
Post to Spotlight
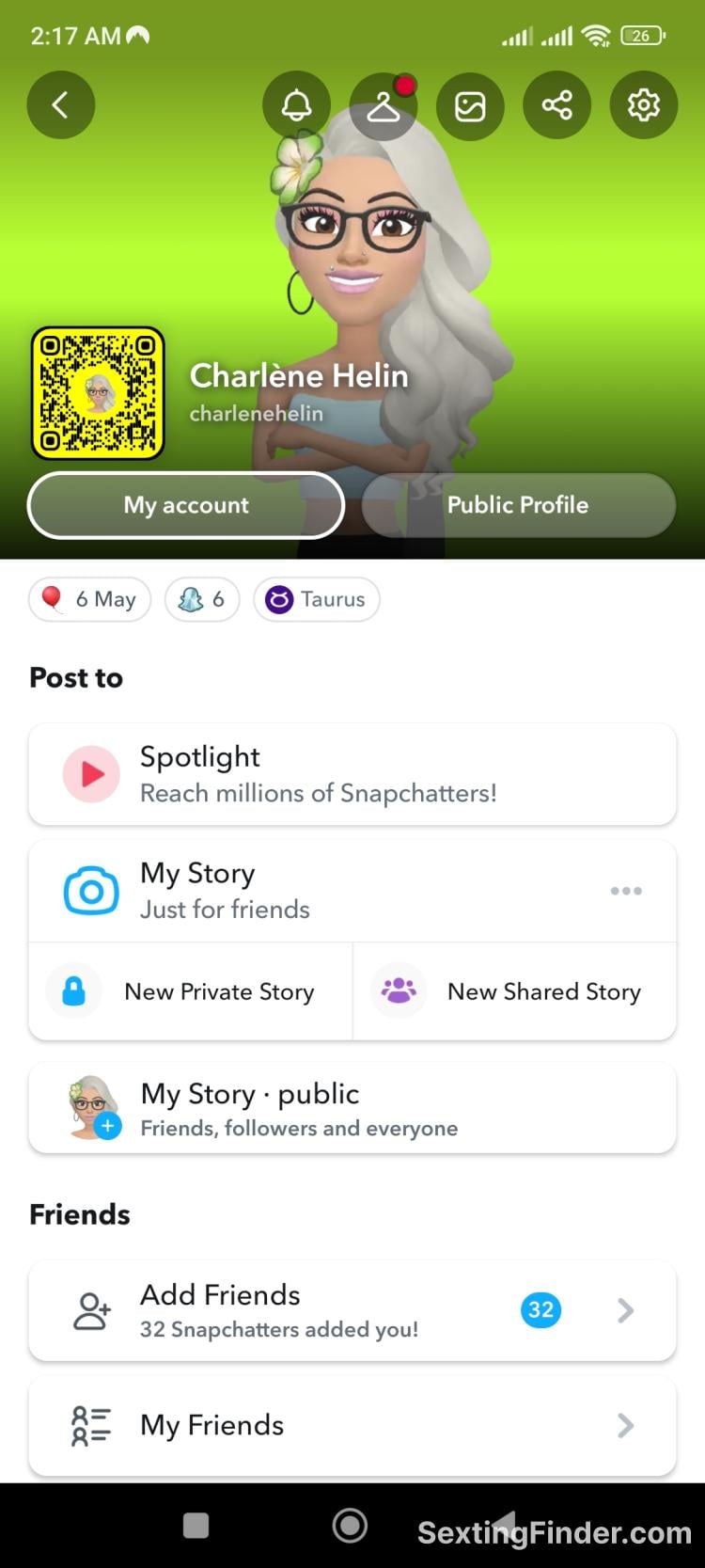click(352, 774)
